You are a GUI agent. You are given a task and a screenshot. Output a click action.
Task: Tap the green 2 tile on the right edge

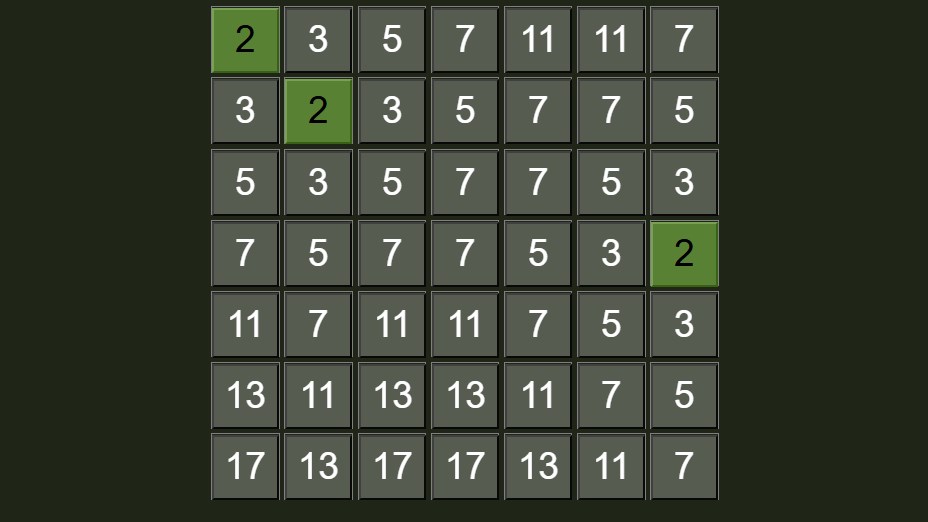684,254
